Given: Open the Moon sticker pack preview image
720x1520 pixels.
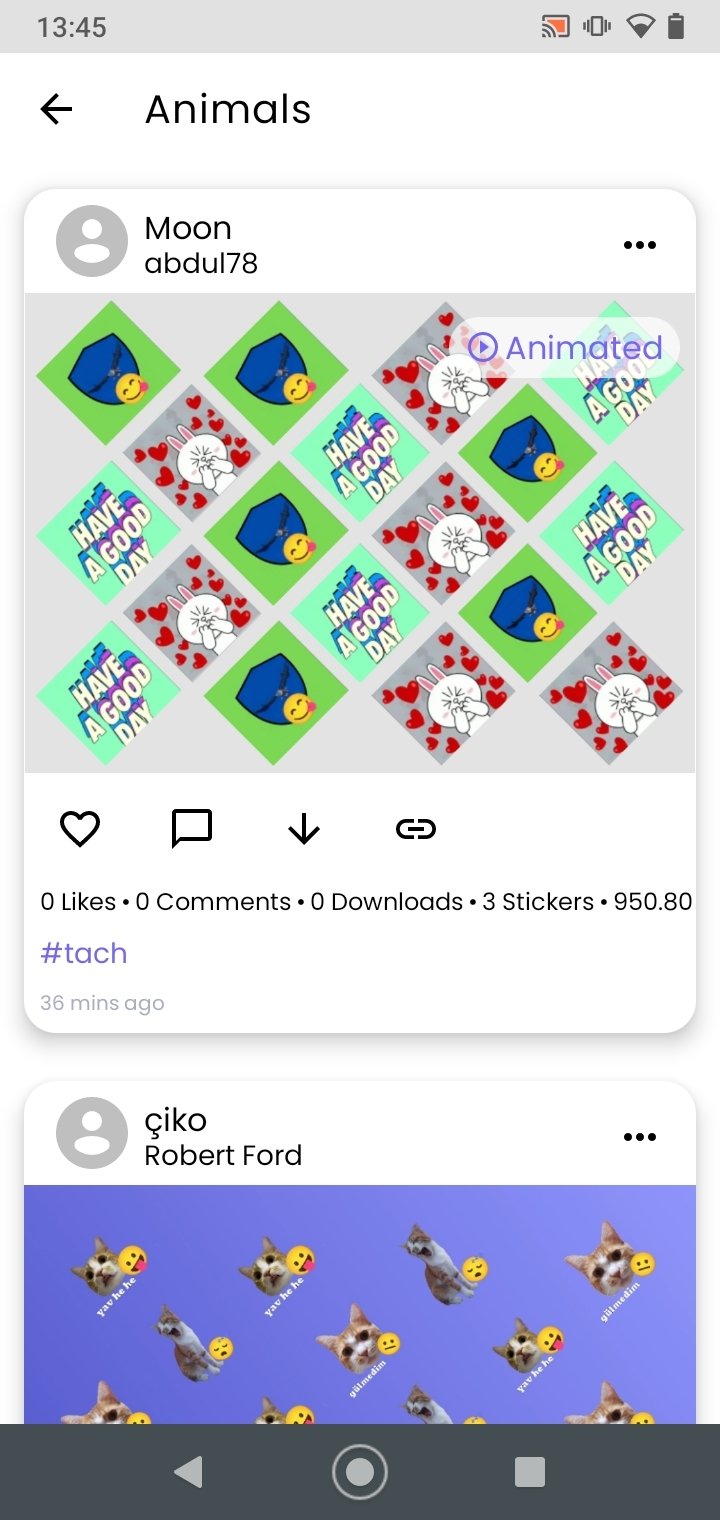Looking at the screenshot, I should pos(360,533).
